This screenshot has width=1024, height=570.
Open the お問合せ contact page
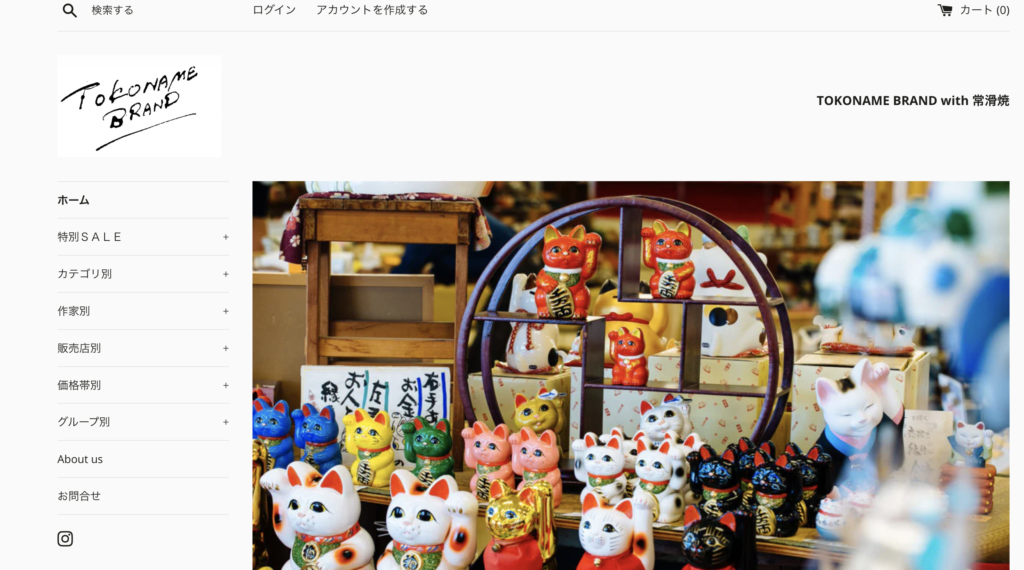(x=79, y=496)
